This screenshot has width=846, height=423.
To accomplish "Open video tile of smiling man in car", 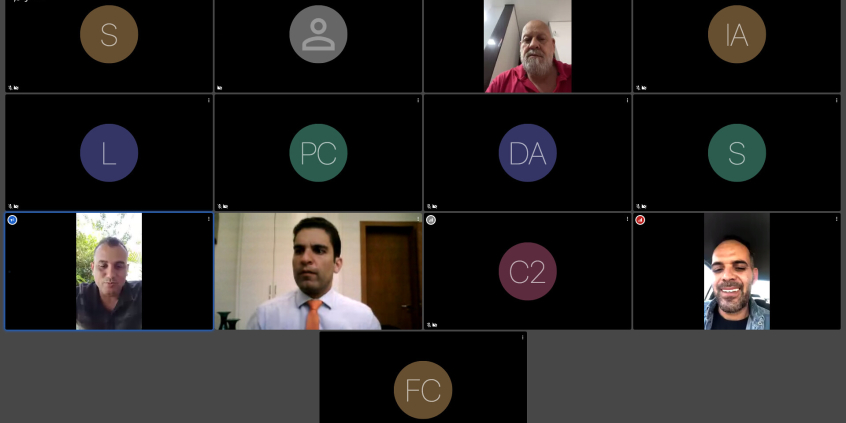I will (736, 271).
